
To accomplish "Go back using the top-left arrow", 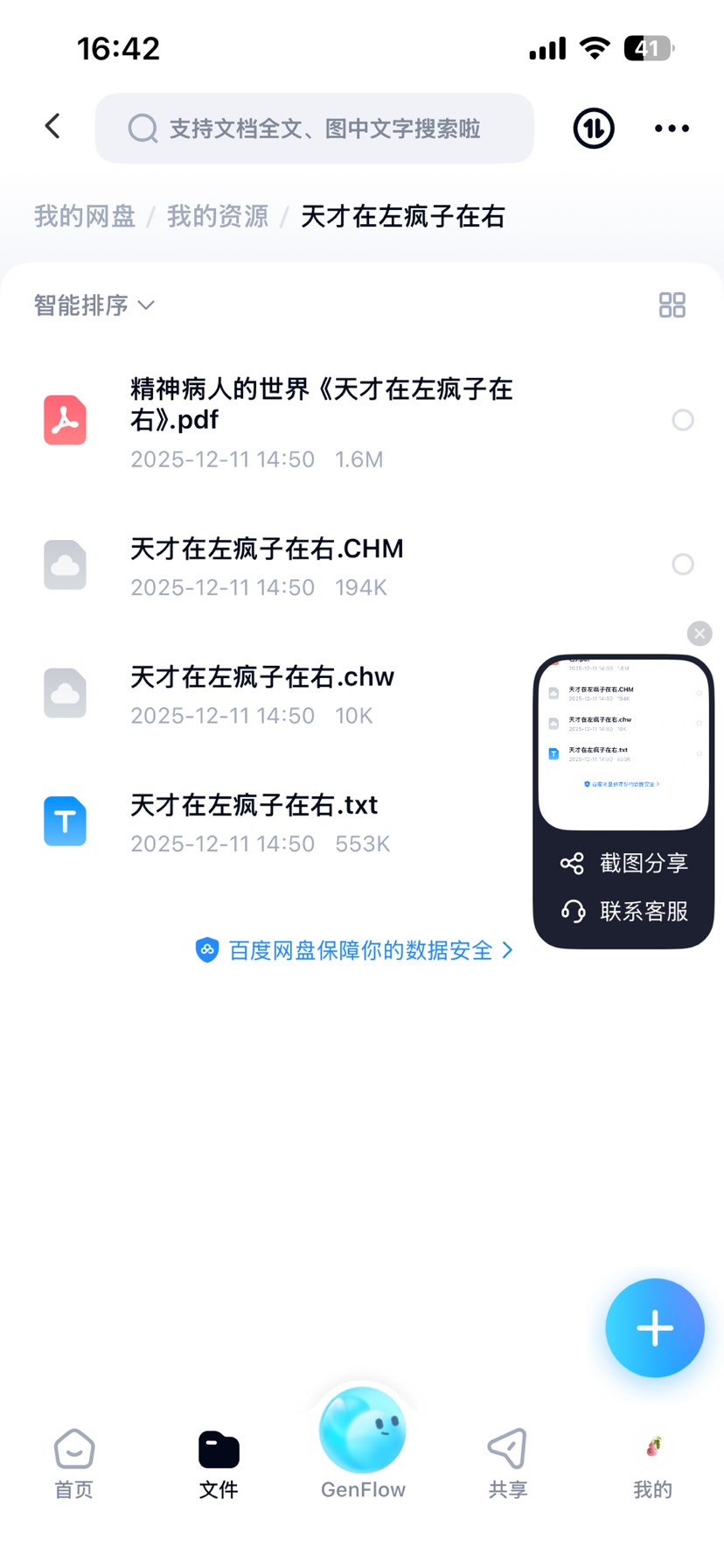I will 52,127.
